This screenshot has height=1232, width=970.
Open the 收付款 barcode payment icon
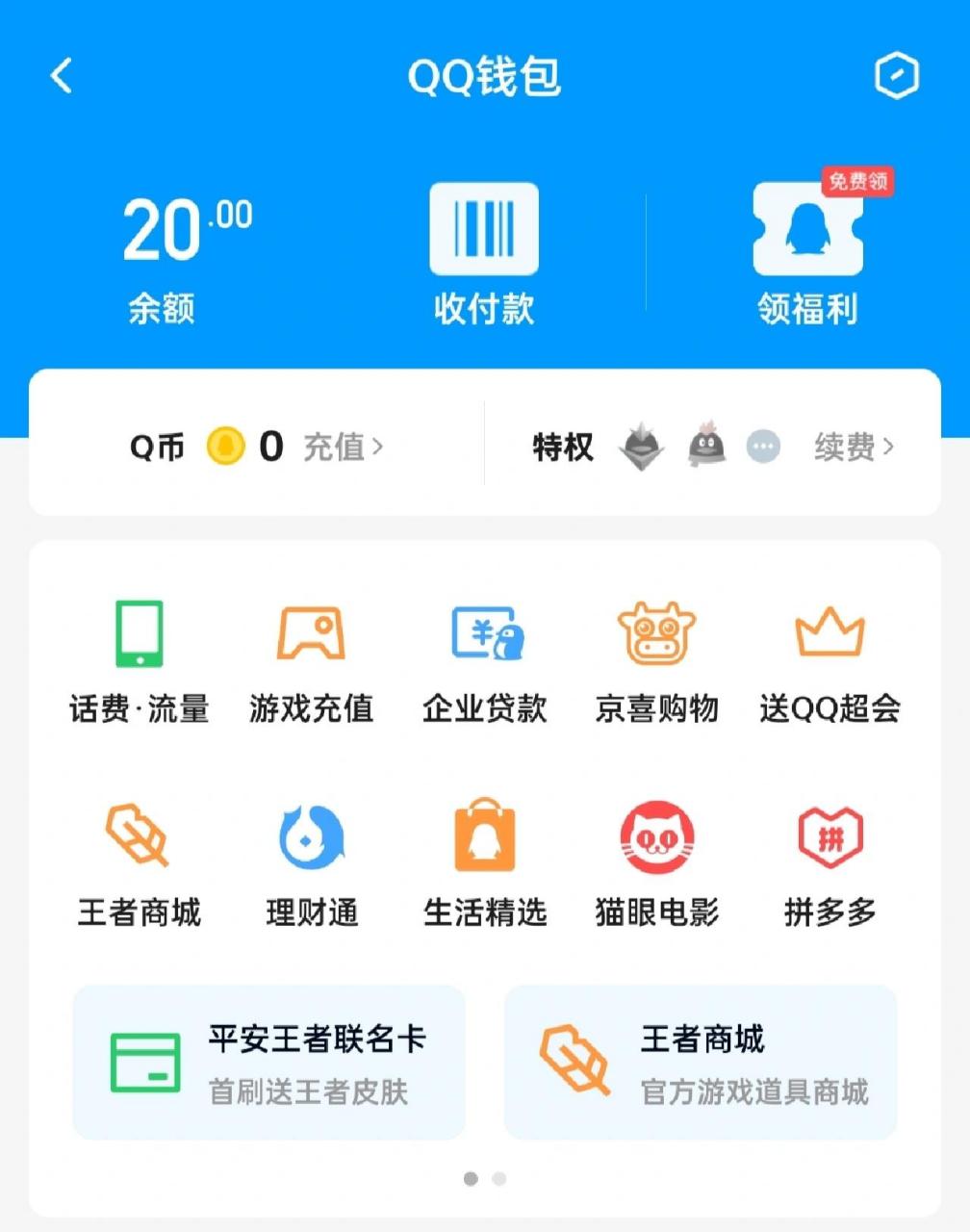[484, 229]
